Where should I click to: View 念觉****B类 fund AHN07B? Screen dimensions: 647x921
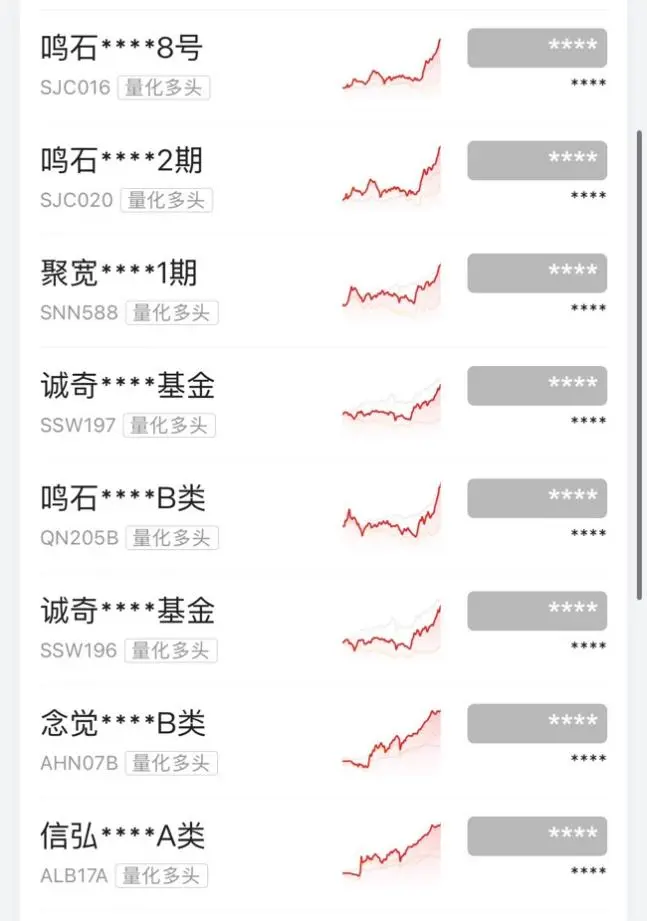[x=123, y=723]
